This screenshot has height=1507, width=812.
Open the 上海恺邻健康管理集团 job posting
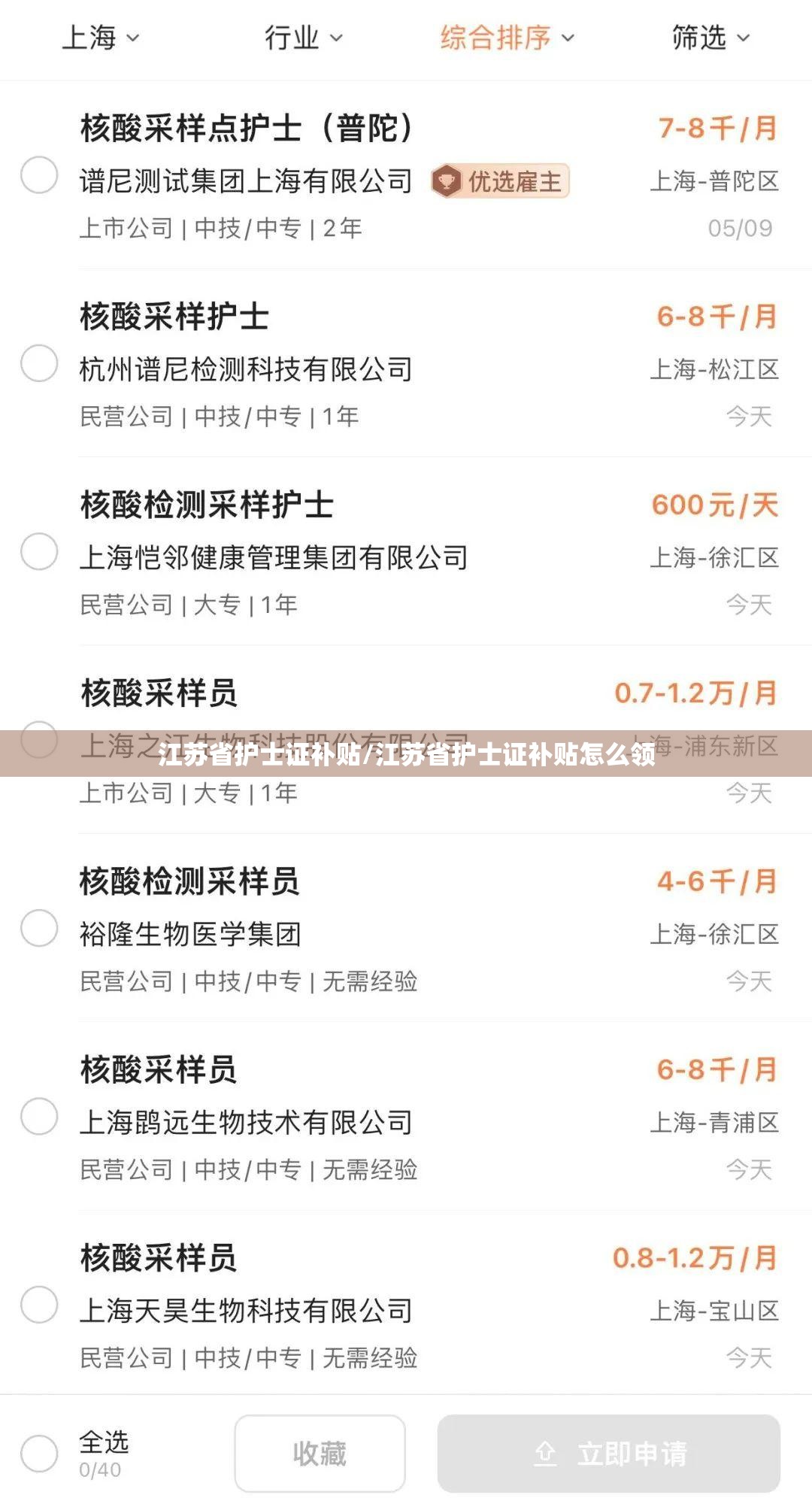tap(274, 557)
